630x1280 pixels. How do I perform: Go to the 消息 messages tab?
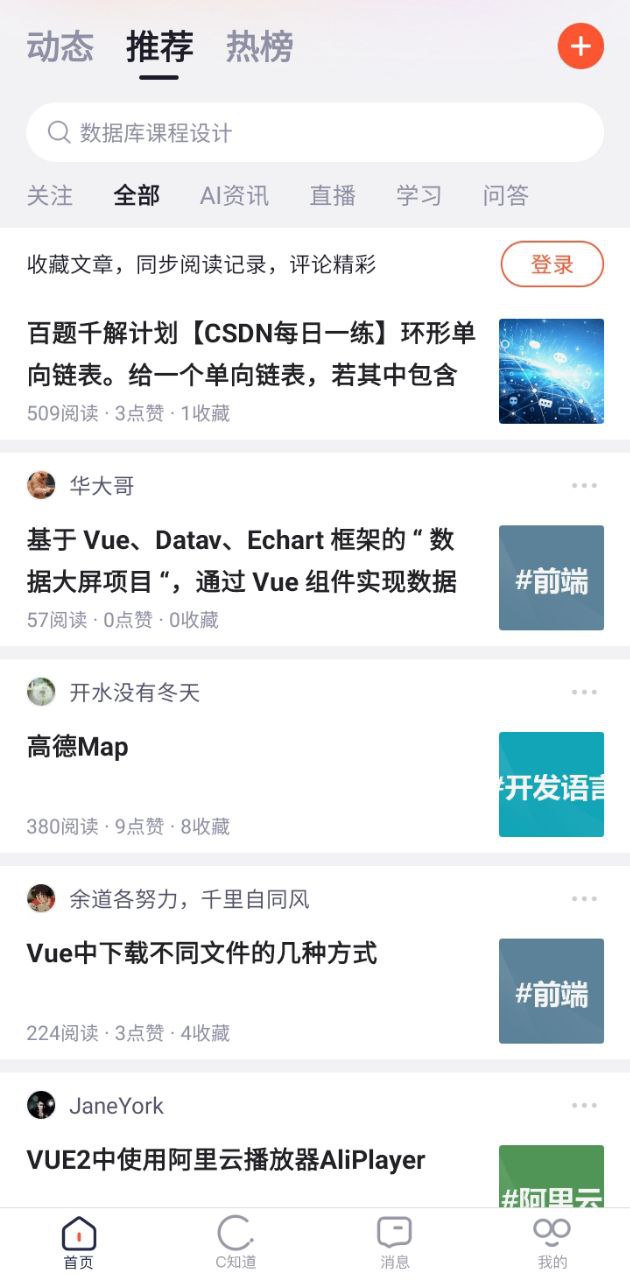click(x=394, y=1243)
